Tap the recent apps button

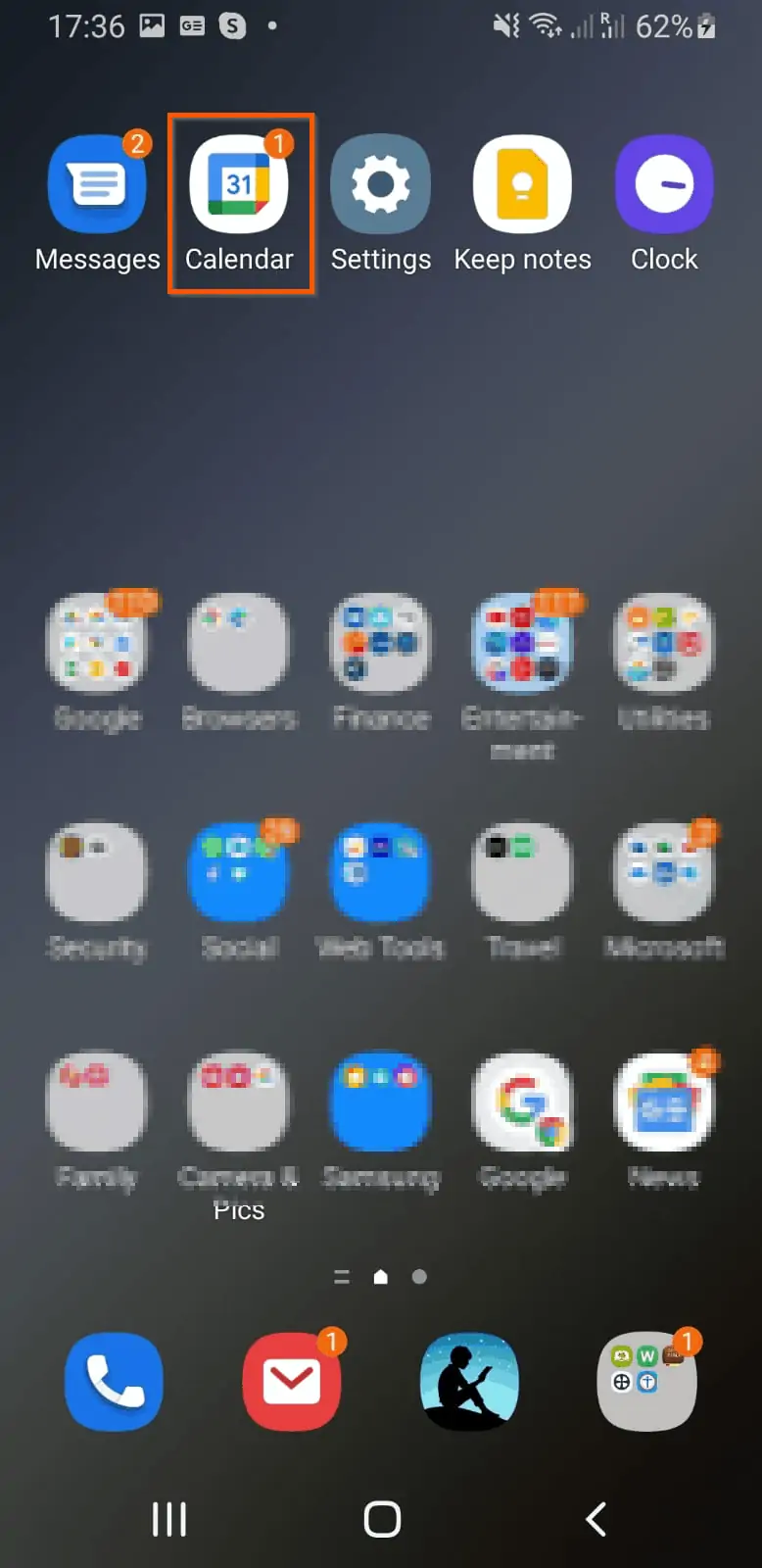coord(168,1519)
